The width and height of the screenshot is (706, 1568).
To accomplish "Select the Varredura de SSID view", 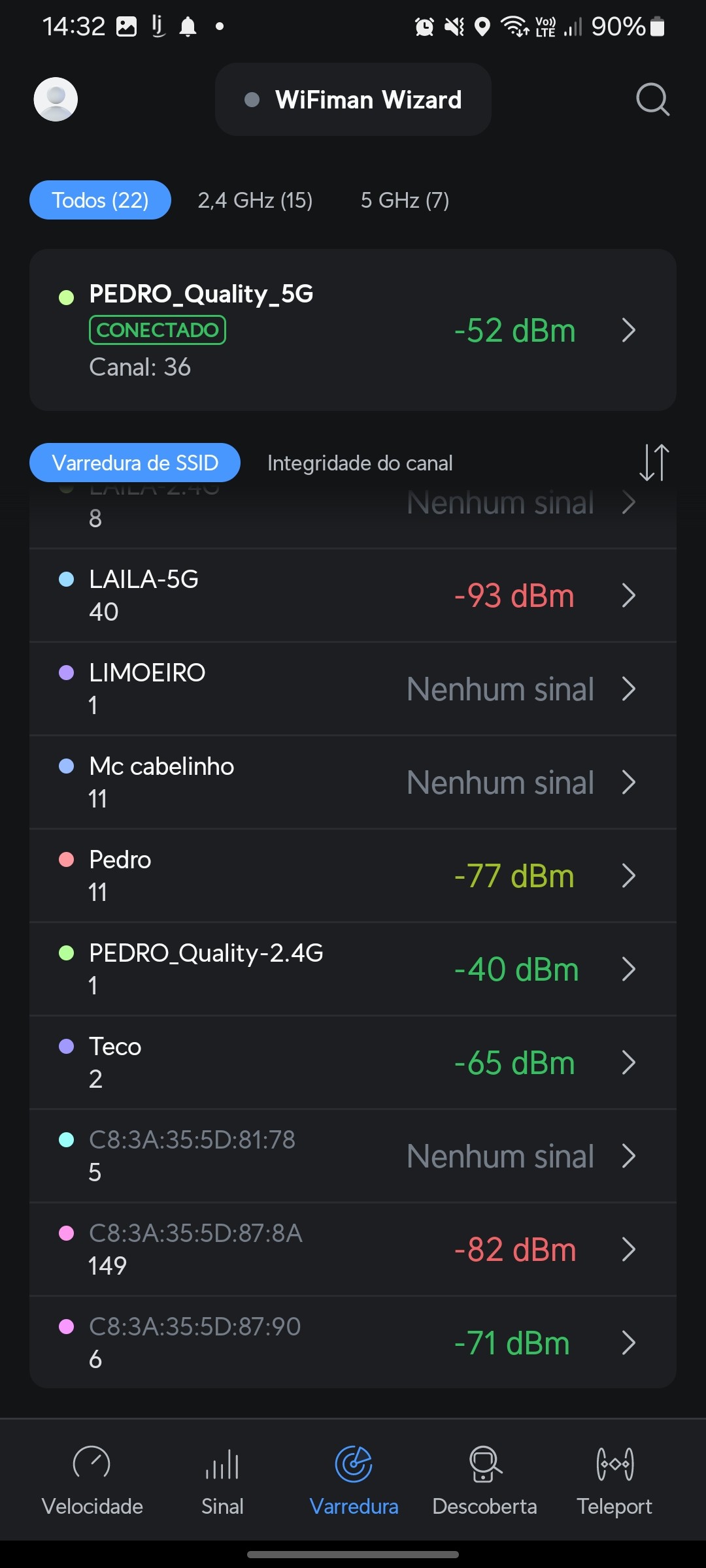I will click(x=135, y=463).
